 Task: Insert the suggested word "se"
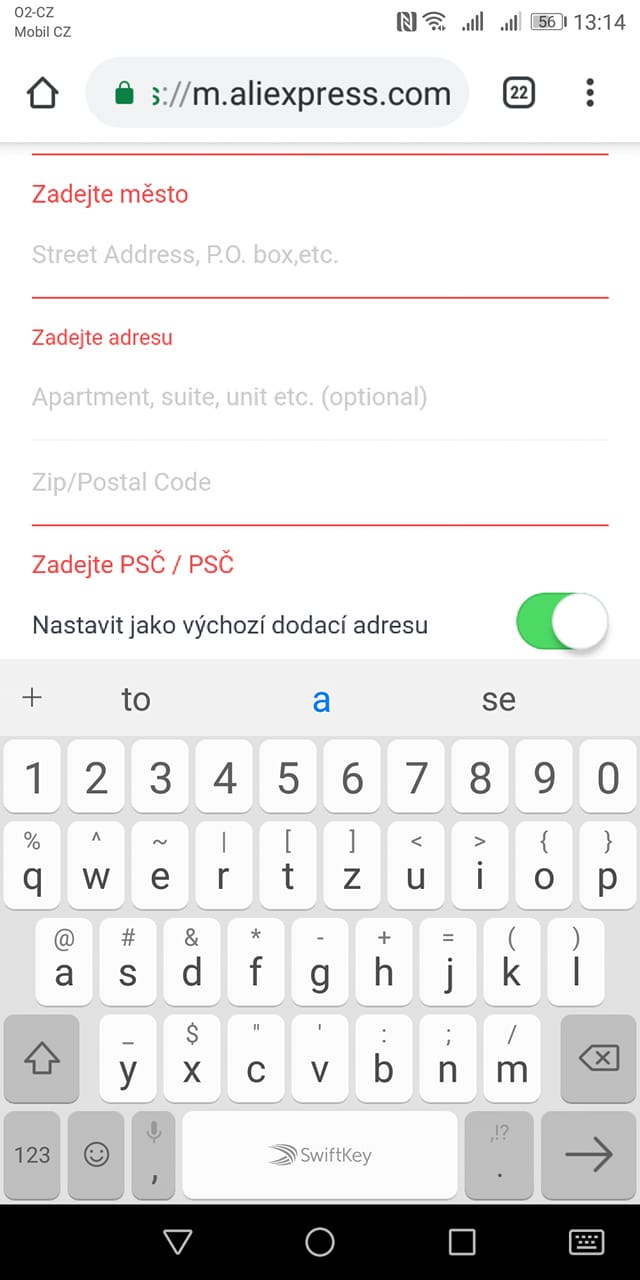[498, 699]
